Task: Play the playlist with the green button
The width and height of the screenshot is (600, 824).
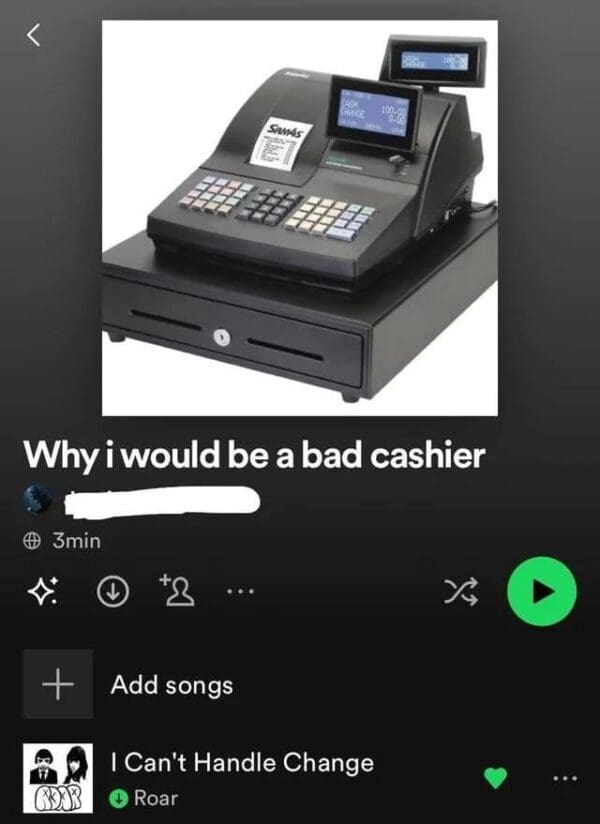Action: (541, 591)
